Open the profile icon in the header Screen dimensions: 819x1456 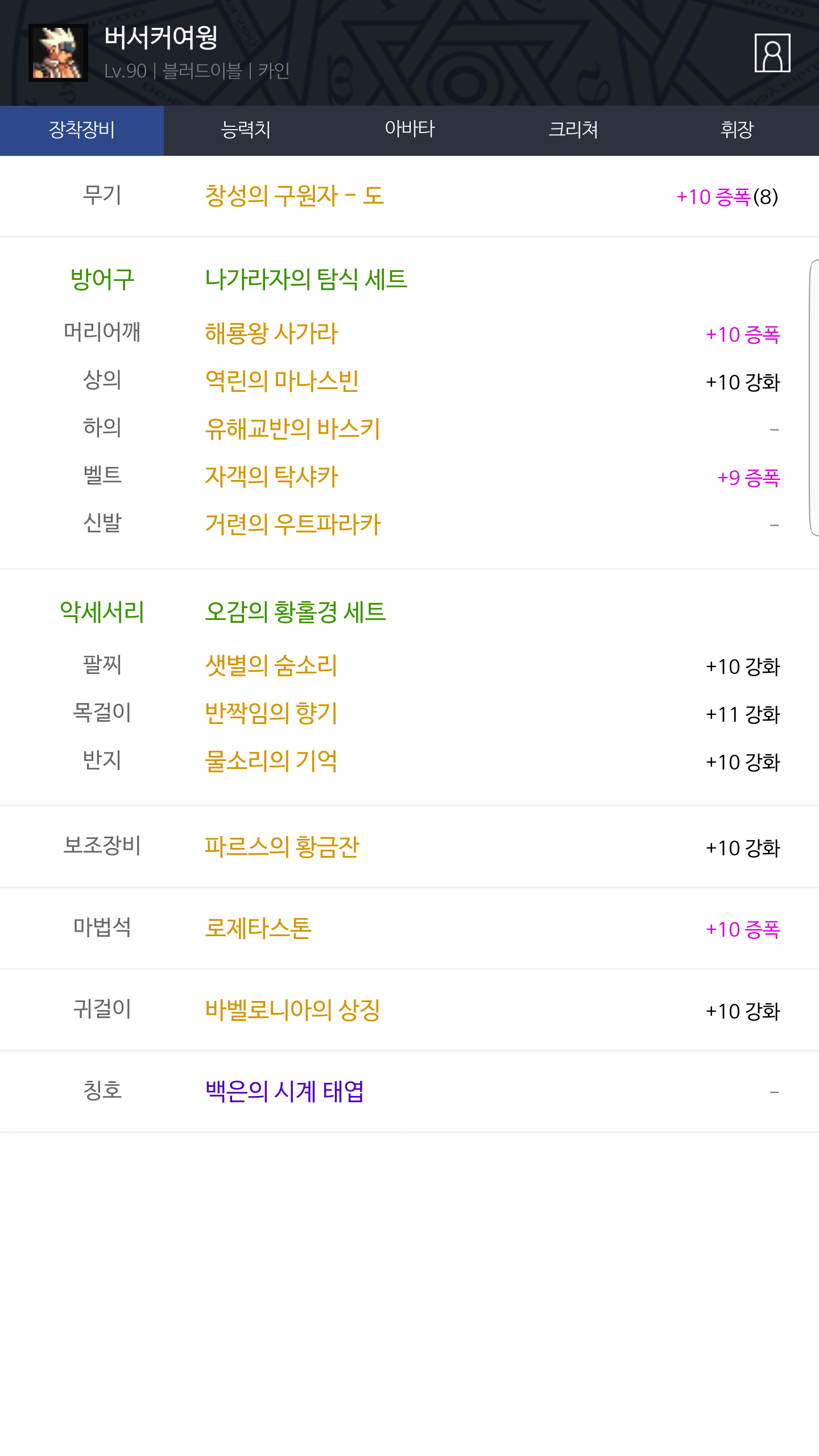772,53
